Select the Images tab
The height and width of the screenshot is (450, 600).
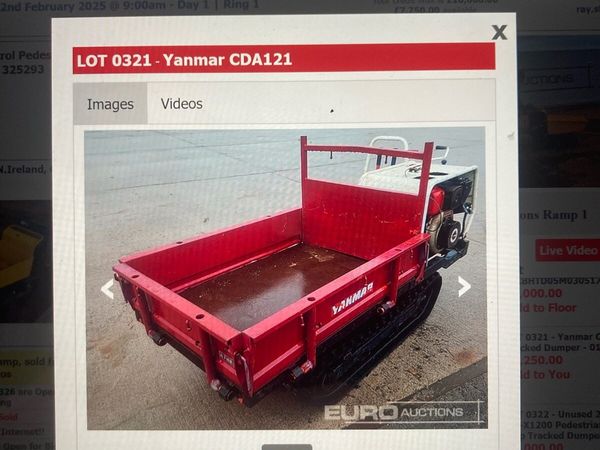pos(110,104)
